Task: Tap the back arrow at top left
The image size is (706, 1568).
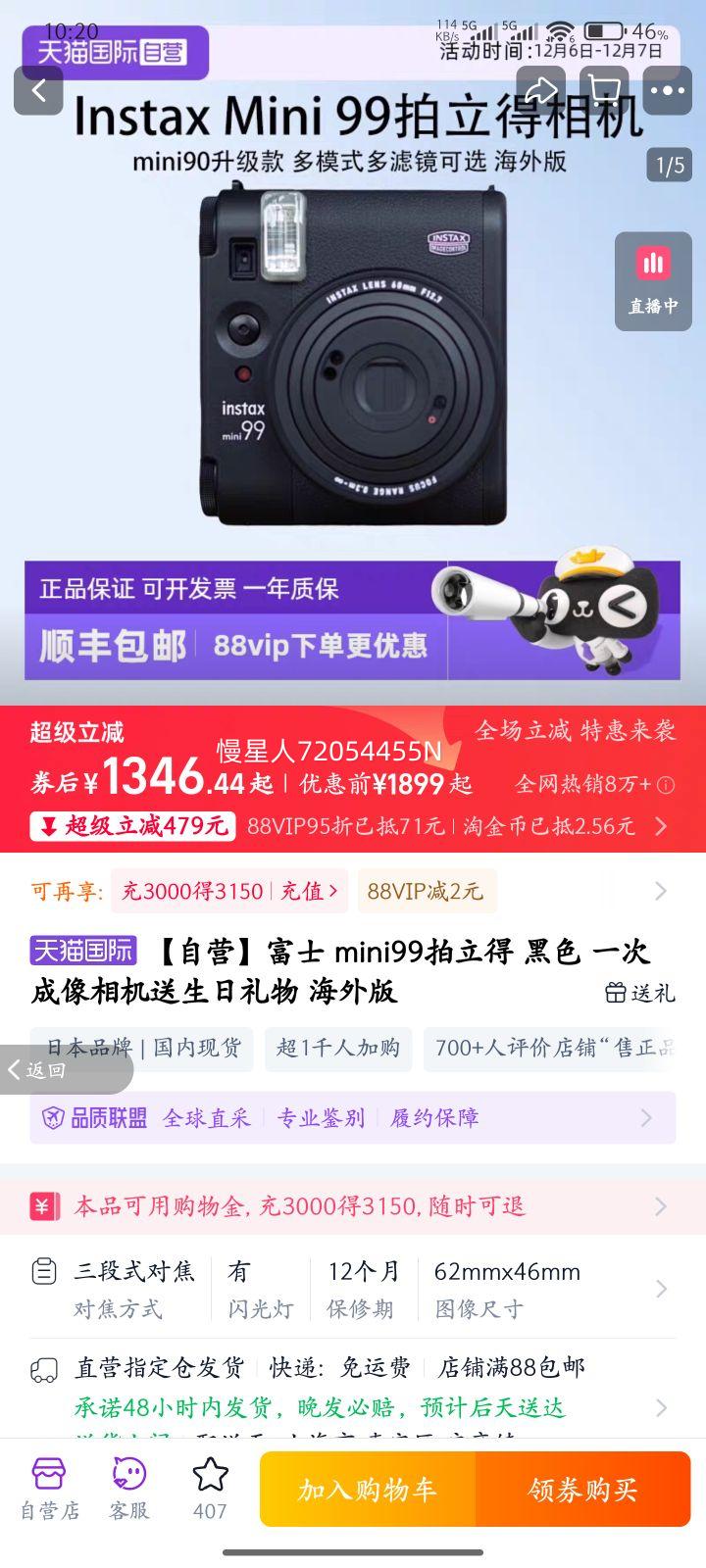Action: point(37,89)
